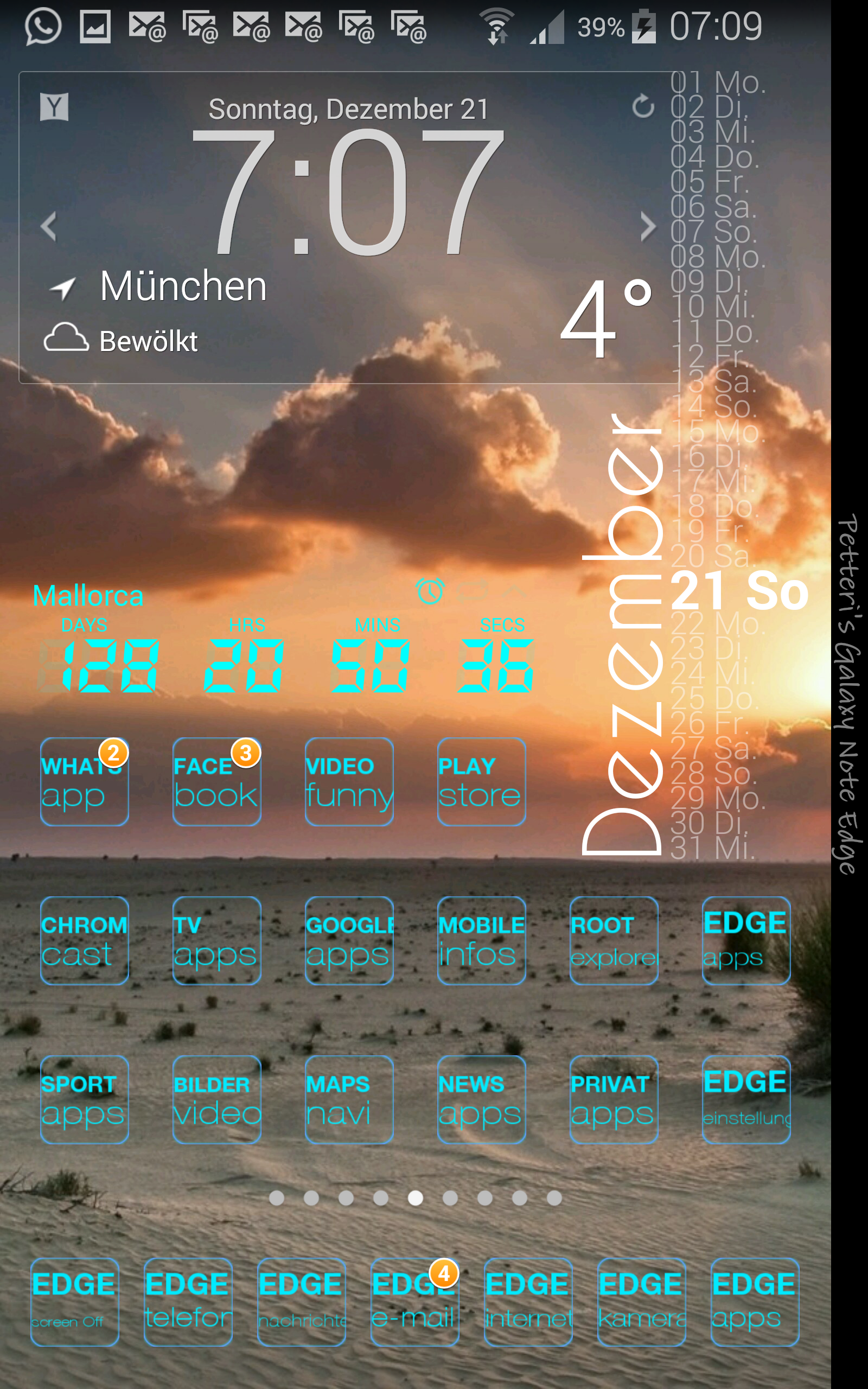This screenshot has width=868, height=1389.
Task: Open the EDGE e-mail dock shortcut
Action: click(415, 1302)
